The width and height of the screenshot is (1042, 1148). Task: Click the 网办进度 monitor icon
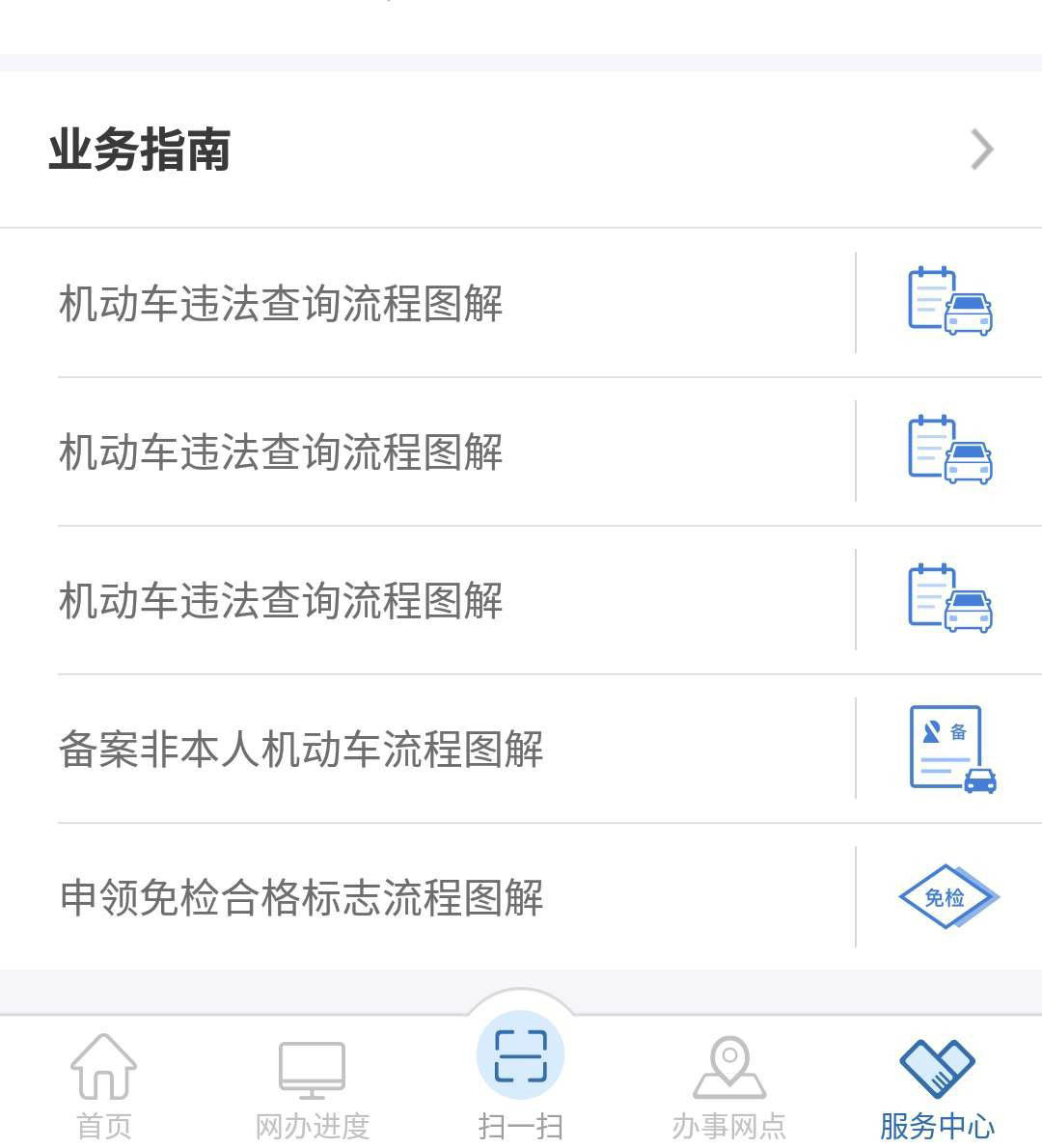311,1066
